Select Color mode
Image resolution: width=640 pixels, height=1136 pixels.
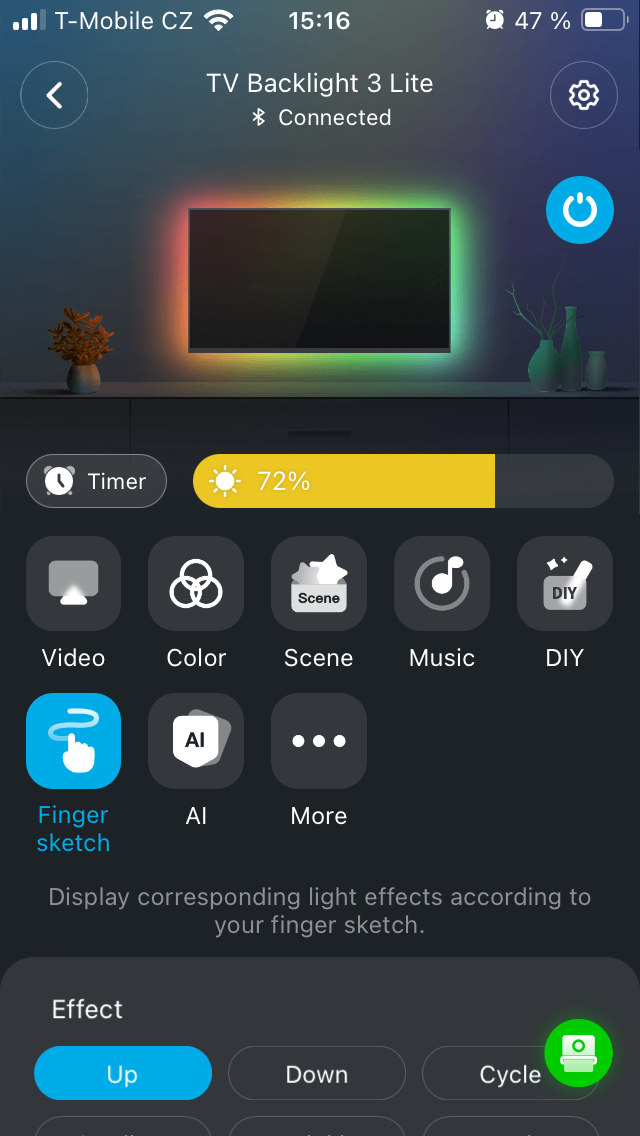[196, 584]
